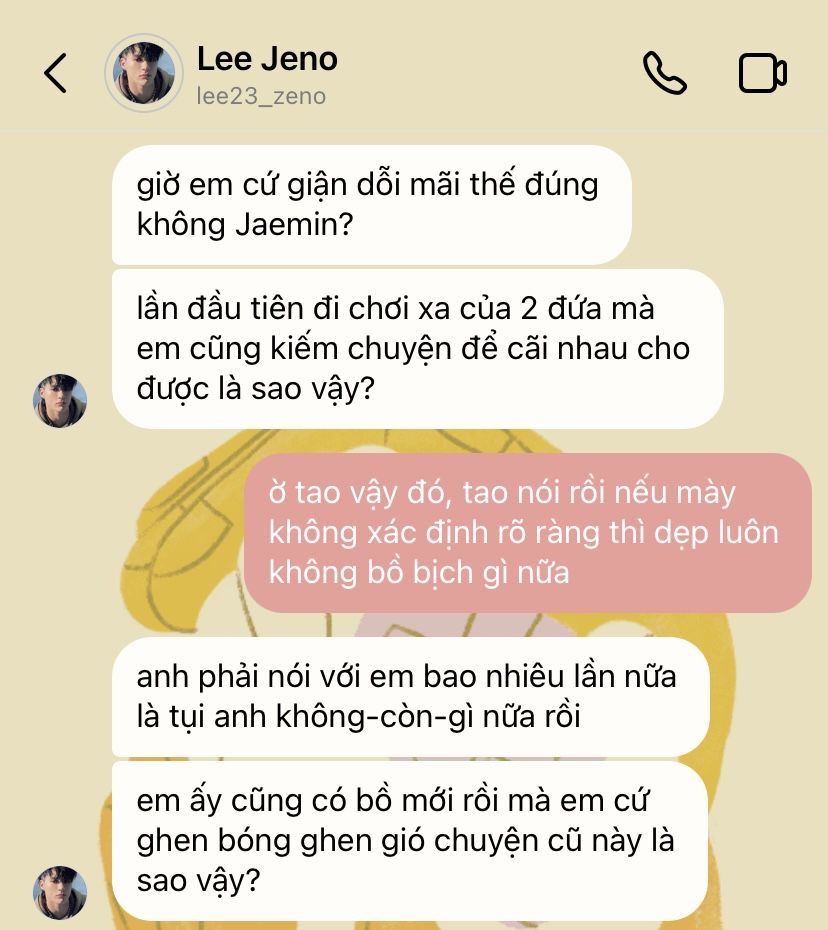
Task: Start a voice call with Lee Jeno
Action: click(664, 74)
